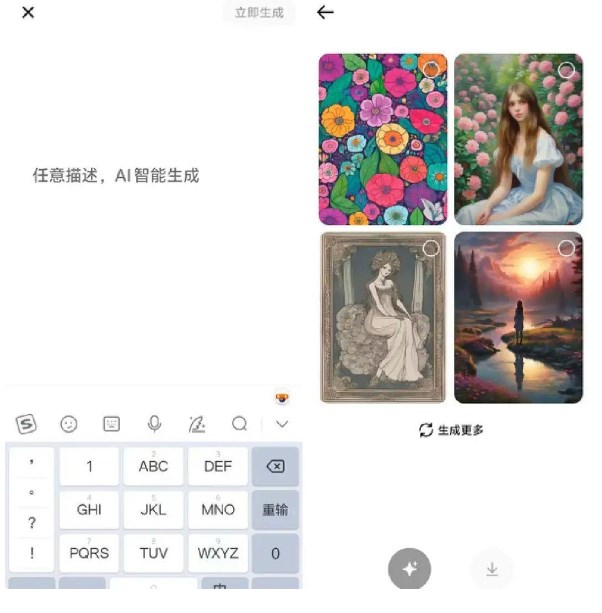Tap the 立即生成 button
This screenshot has width=602, height=613.
point(259,13)
